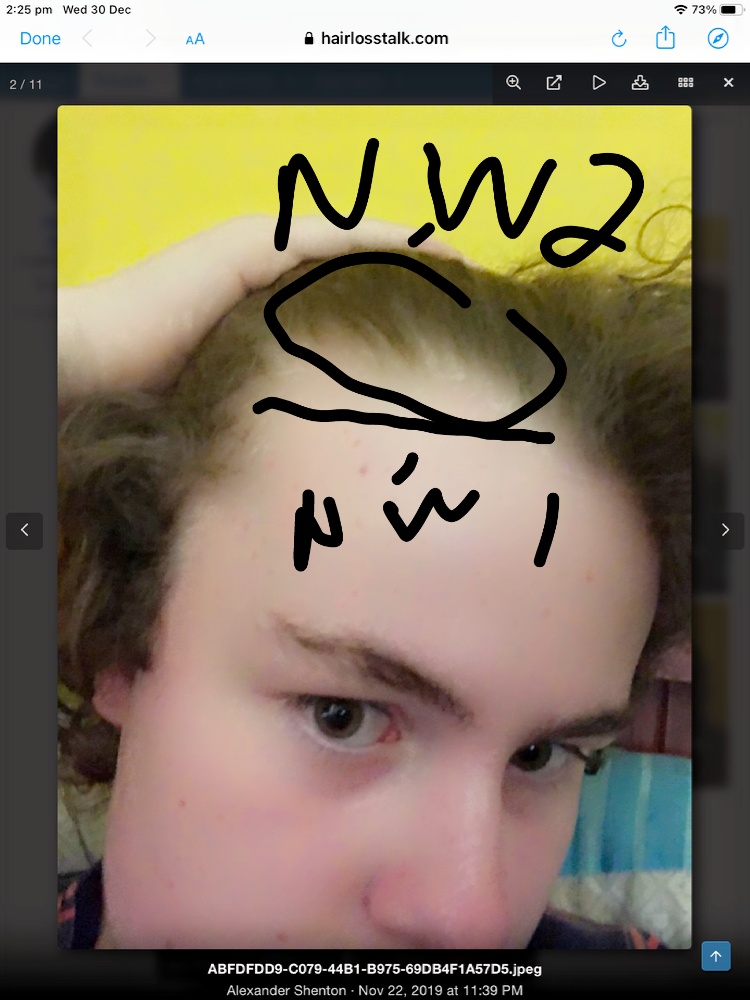Image resolution: width=750 pixels, height=1000 pixels.
Task: Start the image slideshow
Action: tap(599, 83)
